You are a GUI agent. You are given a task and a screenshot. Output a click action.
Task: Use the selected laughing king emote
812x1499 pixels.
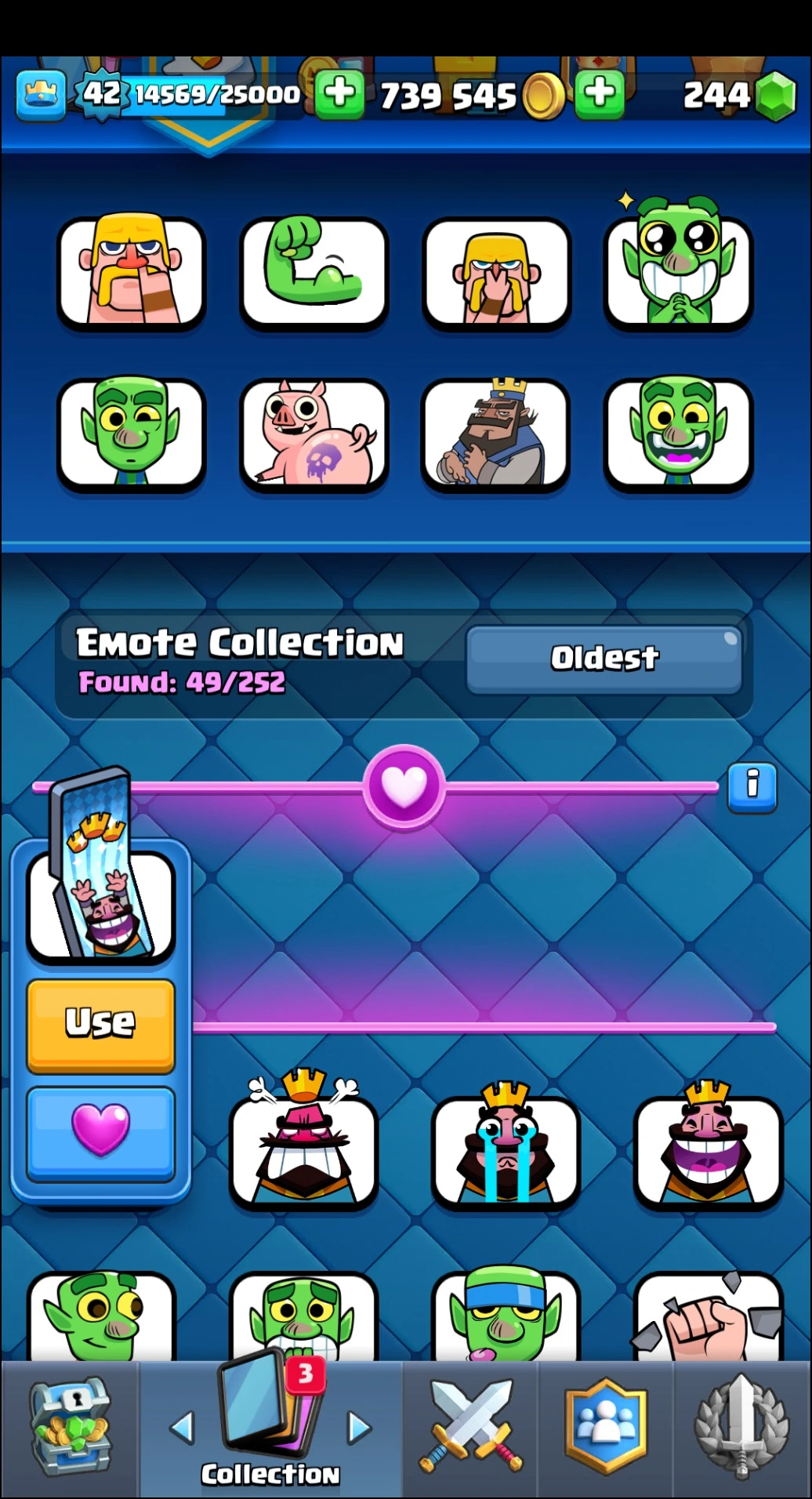point(100,1023)
